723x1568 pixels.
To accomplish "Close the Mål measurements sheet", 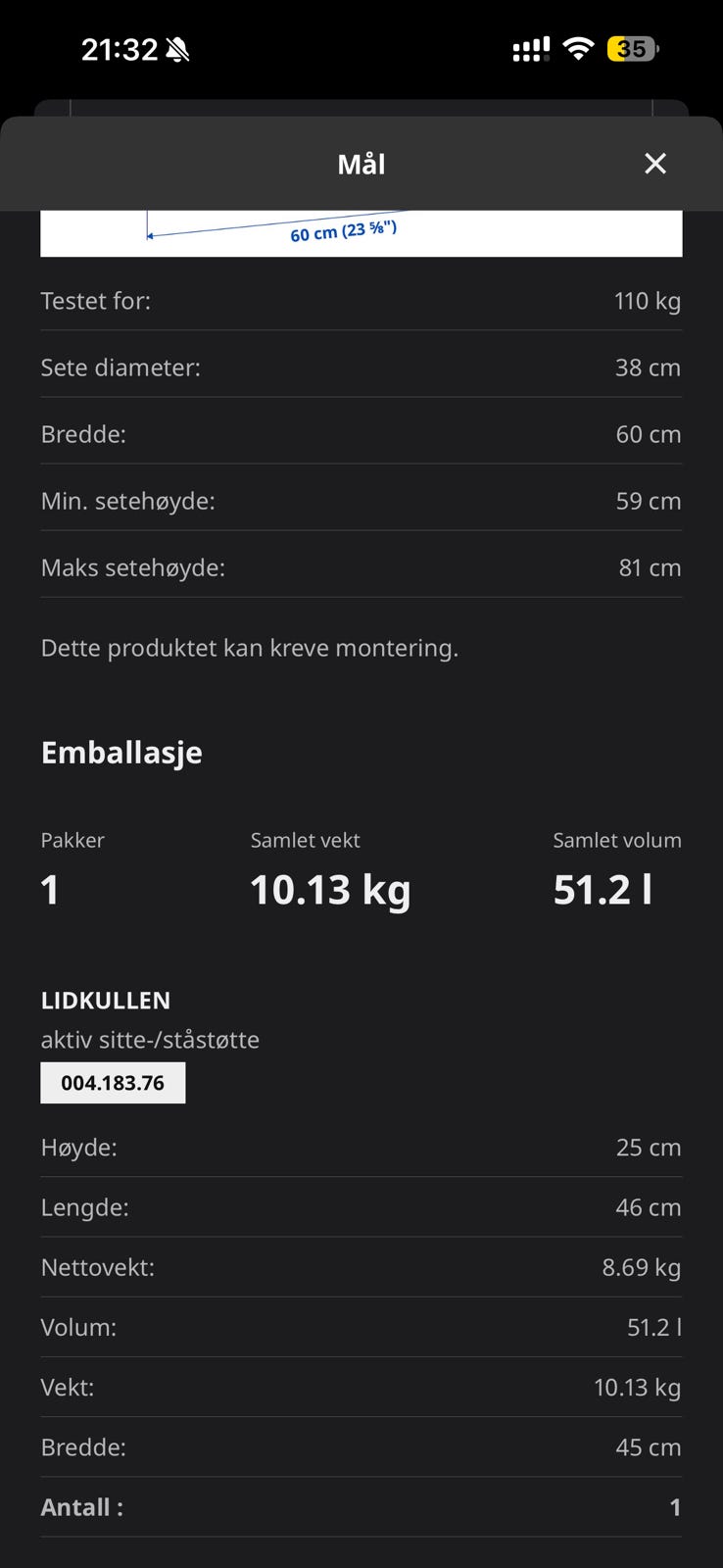I will coord(654,164).
